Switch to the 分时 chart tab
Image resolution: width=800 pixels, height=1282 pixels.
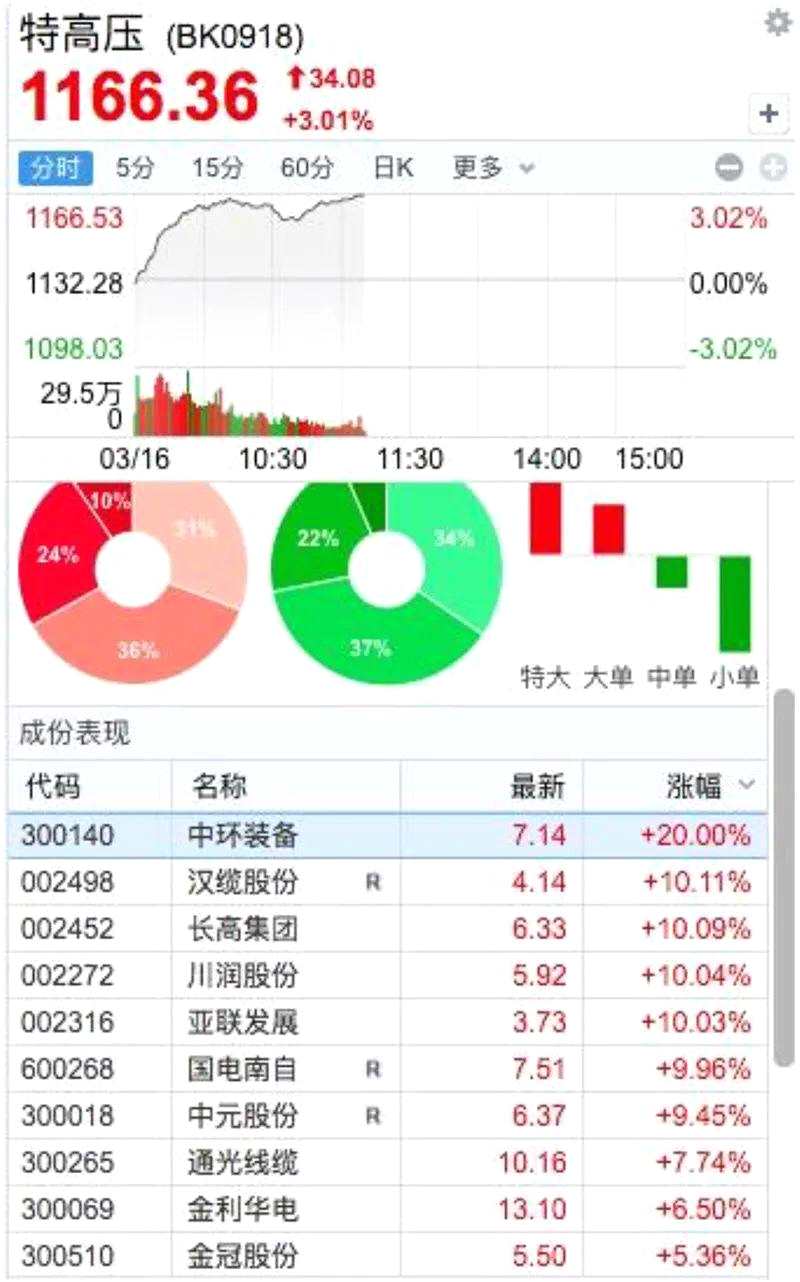pyautogui.click(x=55, y=168)
